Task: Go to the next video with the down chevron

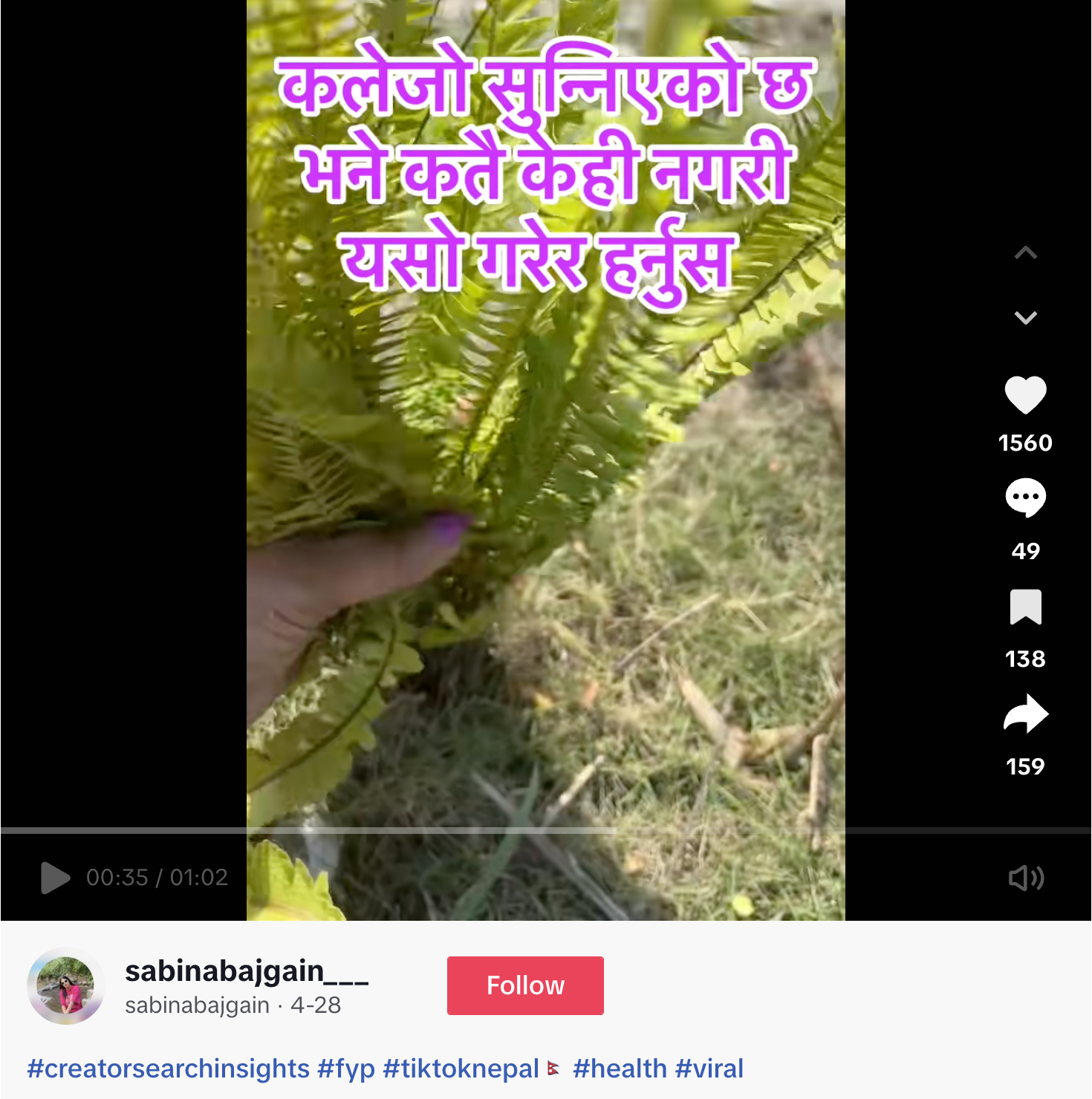Action: (x=1025, y=318)
